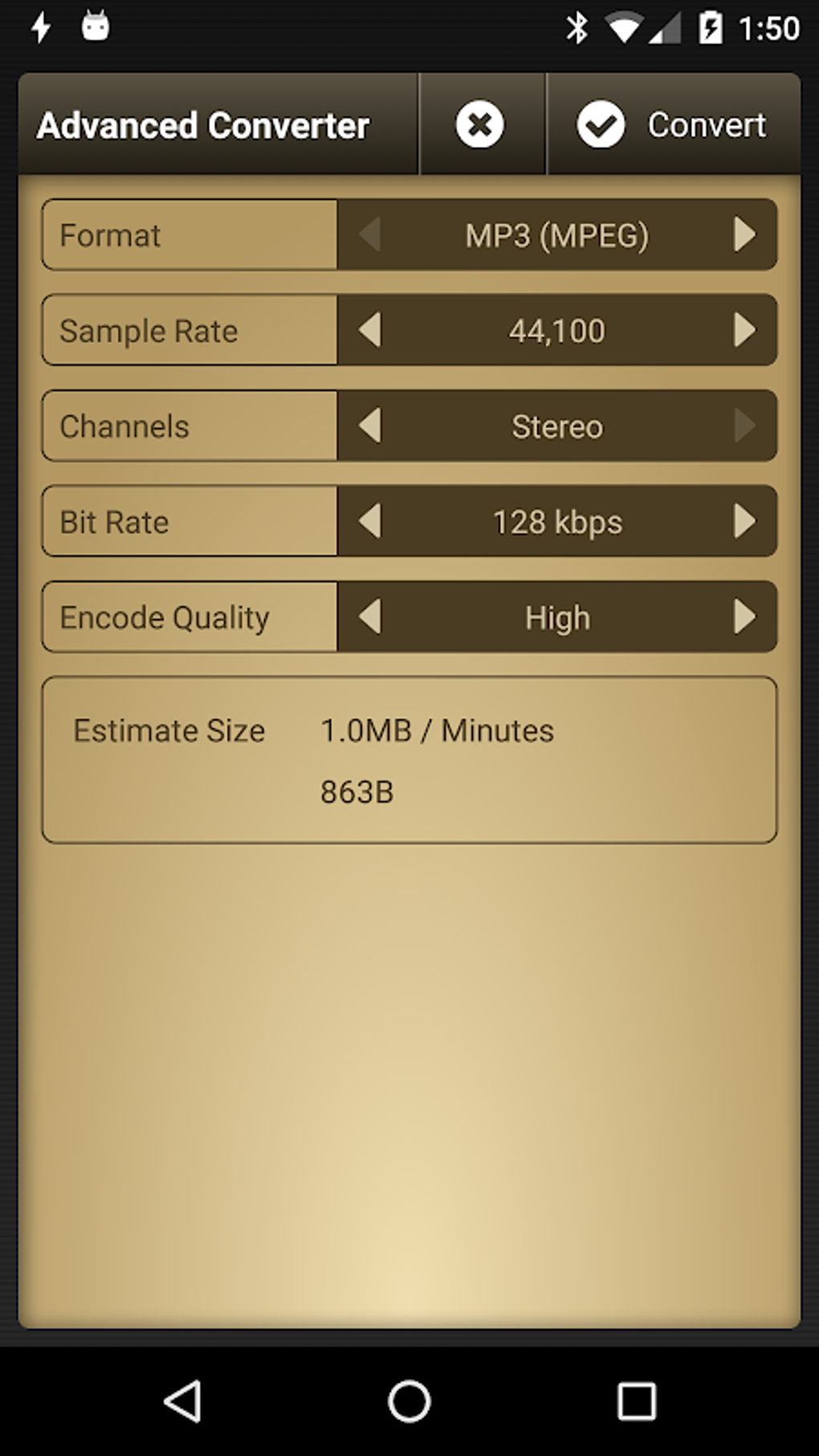819x1456 pixels.
Task: Select previous Format with left arrow
Action: coord(370,235)
